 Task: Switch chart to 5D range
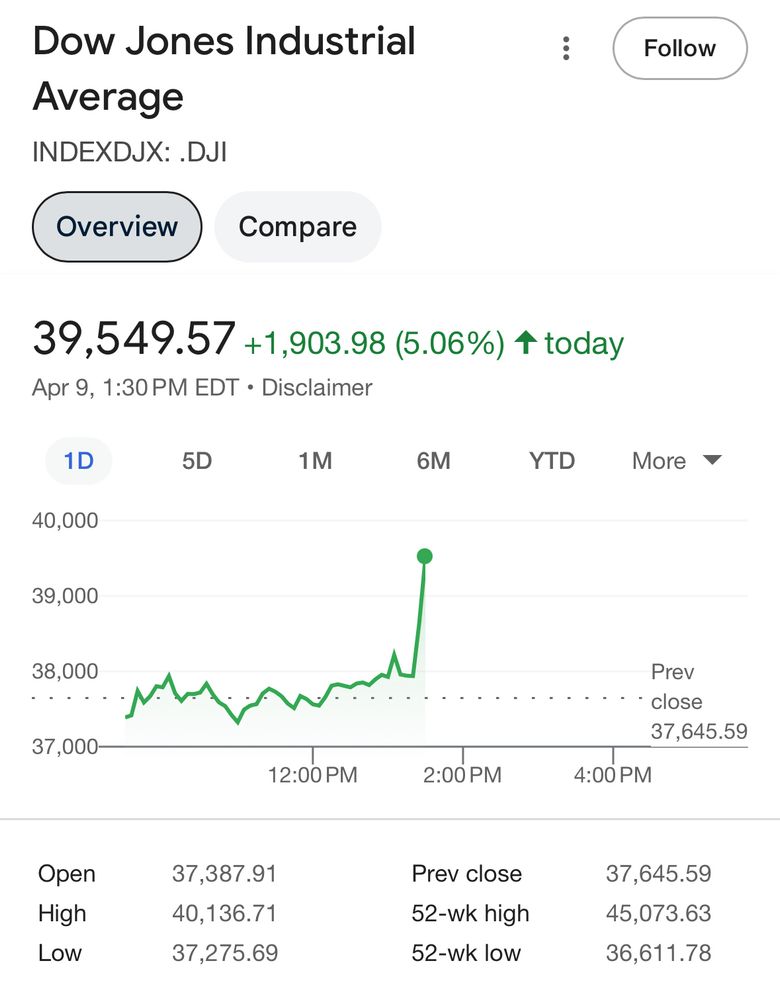[x=197, y=461]
